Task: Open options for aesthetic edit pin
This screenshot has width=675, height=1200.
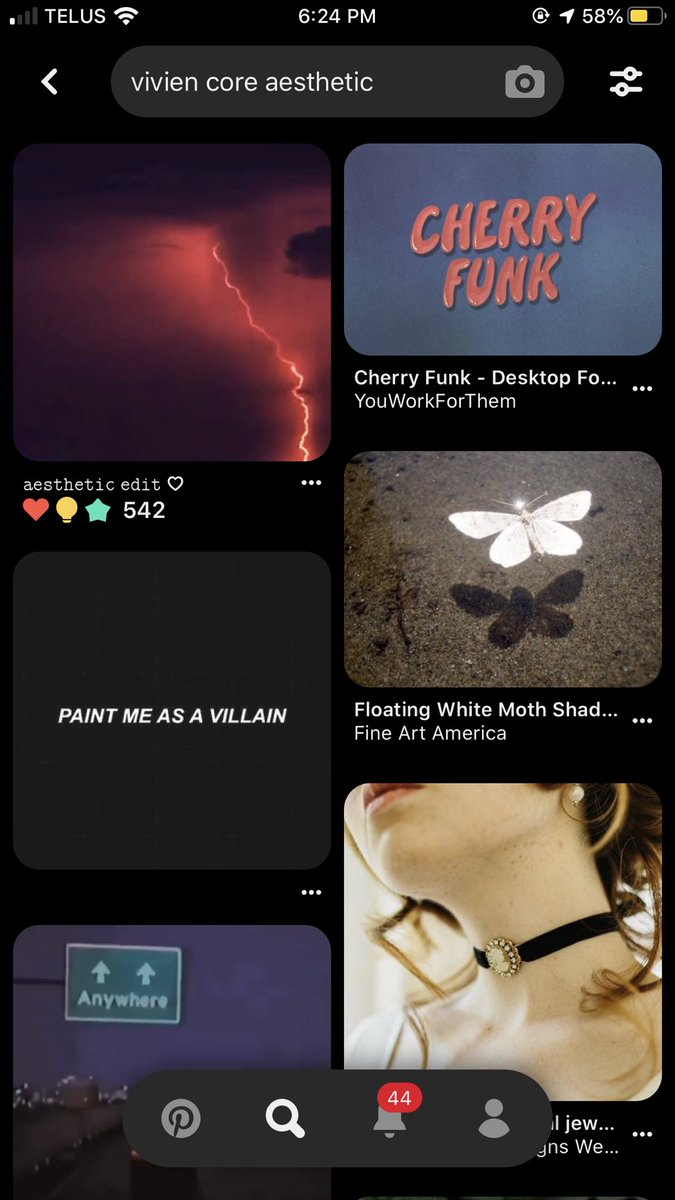Action: pos(311,483)
